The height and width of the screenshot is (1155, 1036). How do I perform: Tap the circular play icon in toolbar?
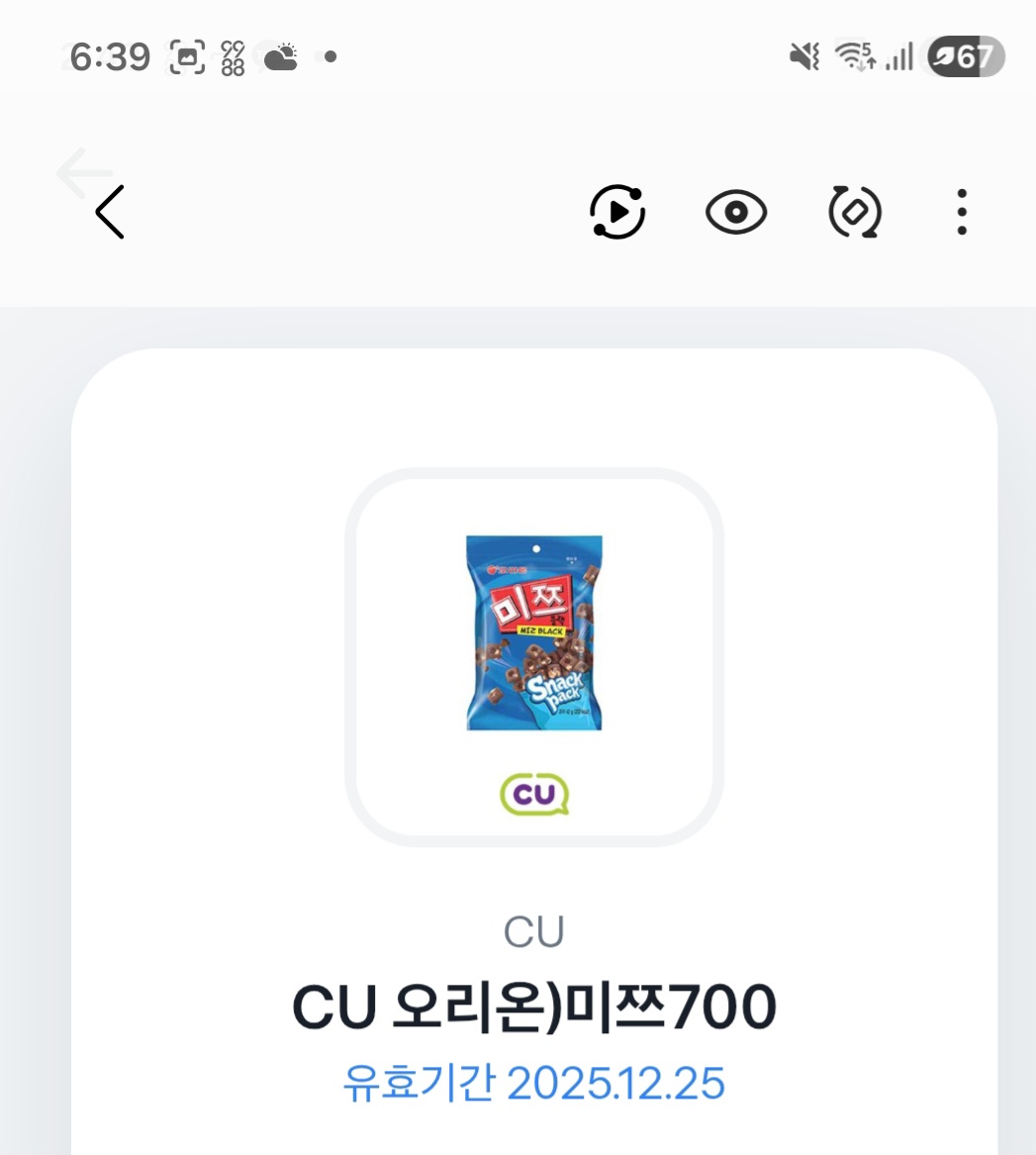coord(617,212)
